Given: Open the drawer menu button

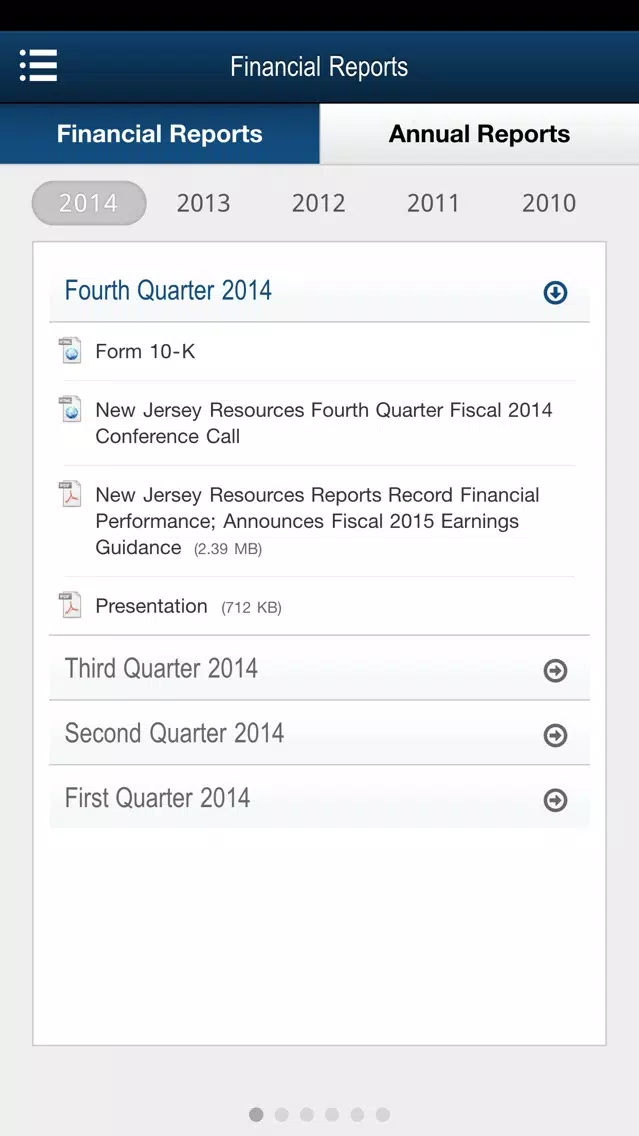Looking at the screenshot, I should click(38, 66).
